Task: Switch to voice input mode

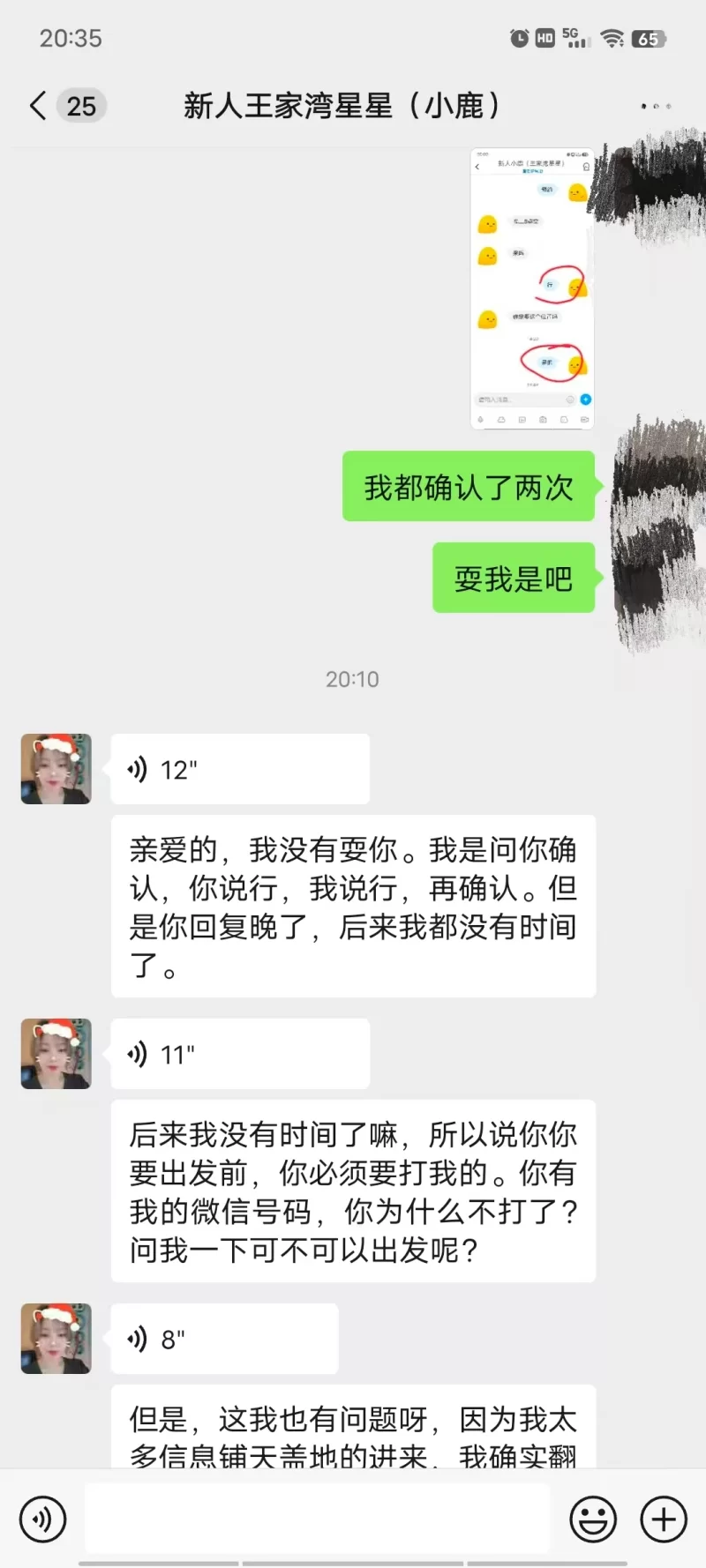Action: (42, 1519)
